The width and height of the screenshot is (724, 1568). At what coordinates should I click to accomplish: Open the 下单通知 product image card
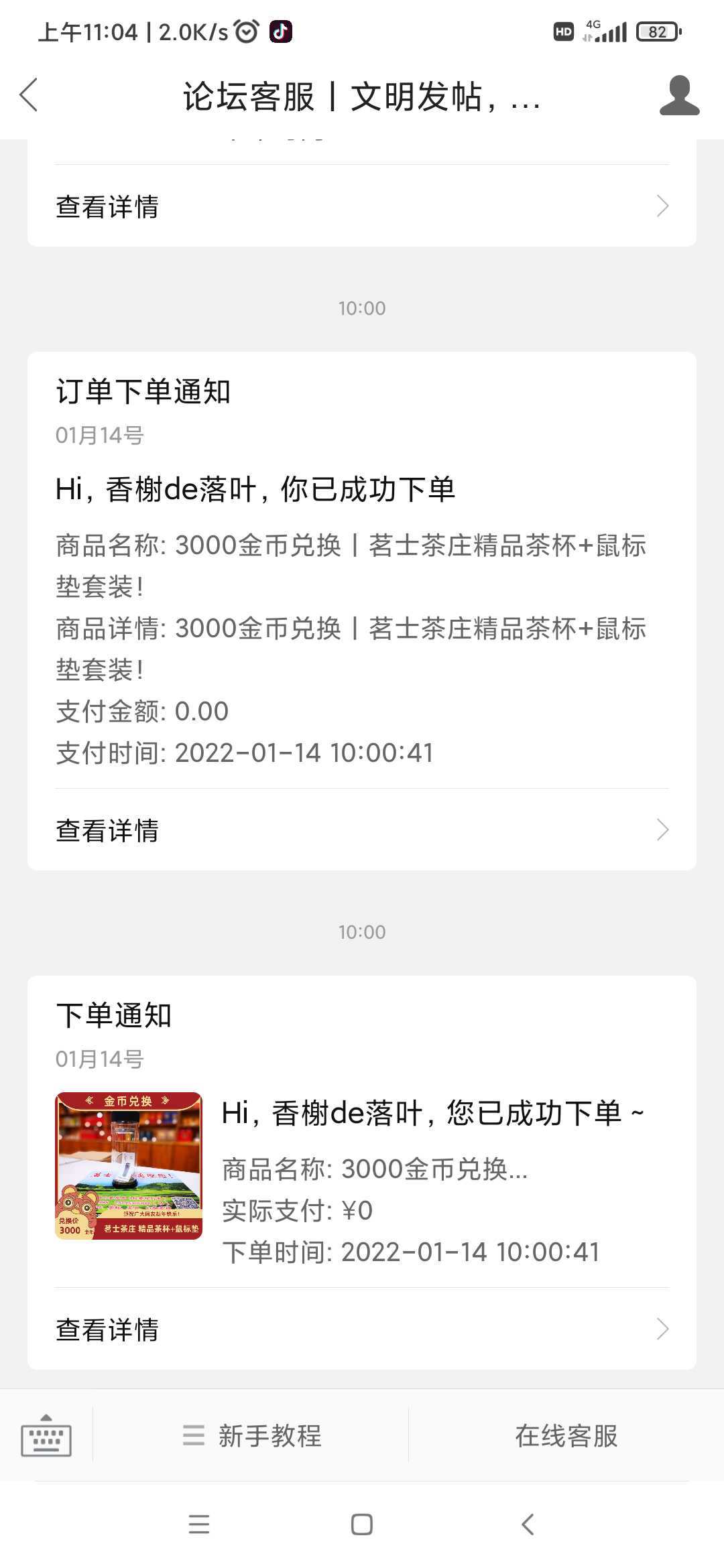point(129,1166)
